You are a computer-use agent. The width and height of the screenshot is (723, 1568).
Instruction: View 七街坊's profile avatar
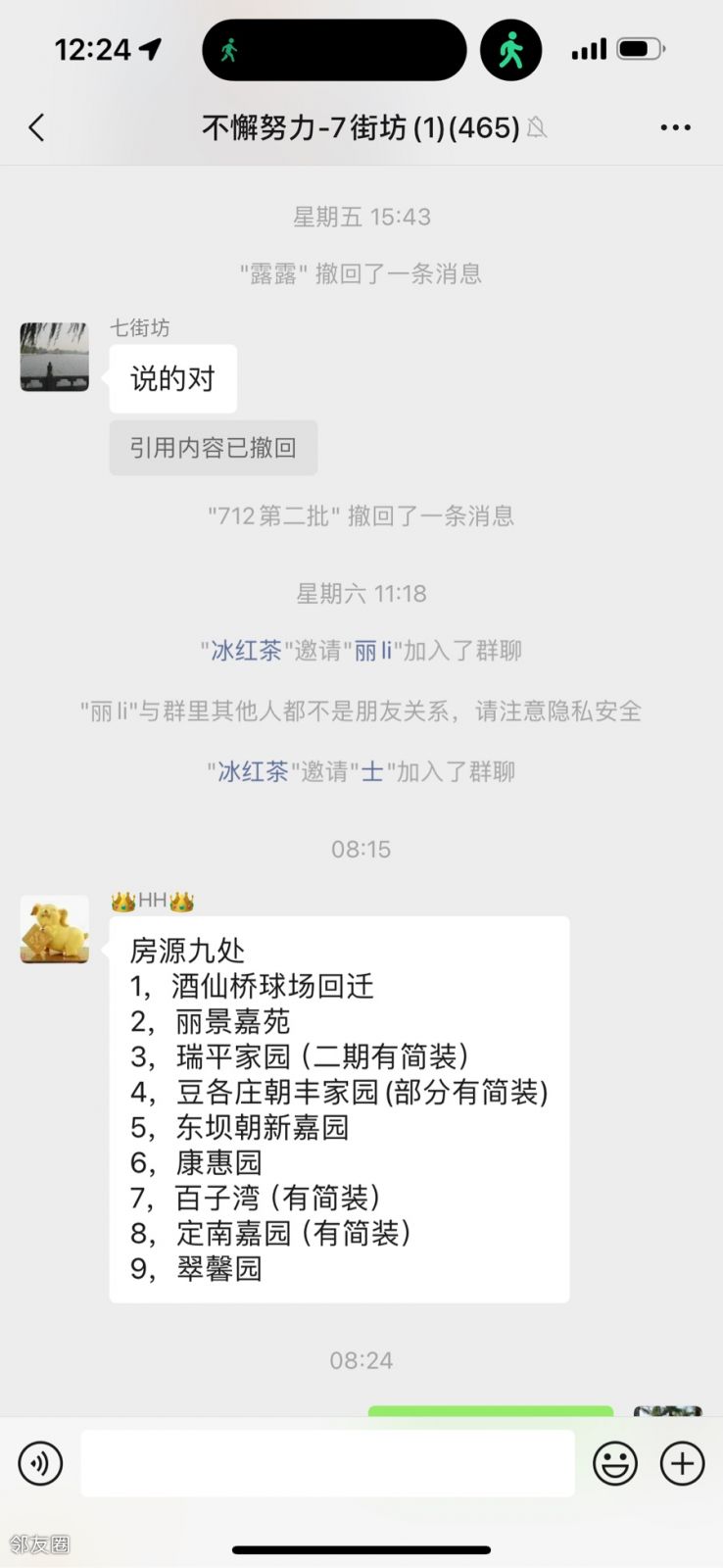[x=55, y=358]
